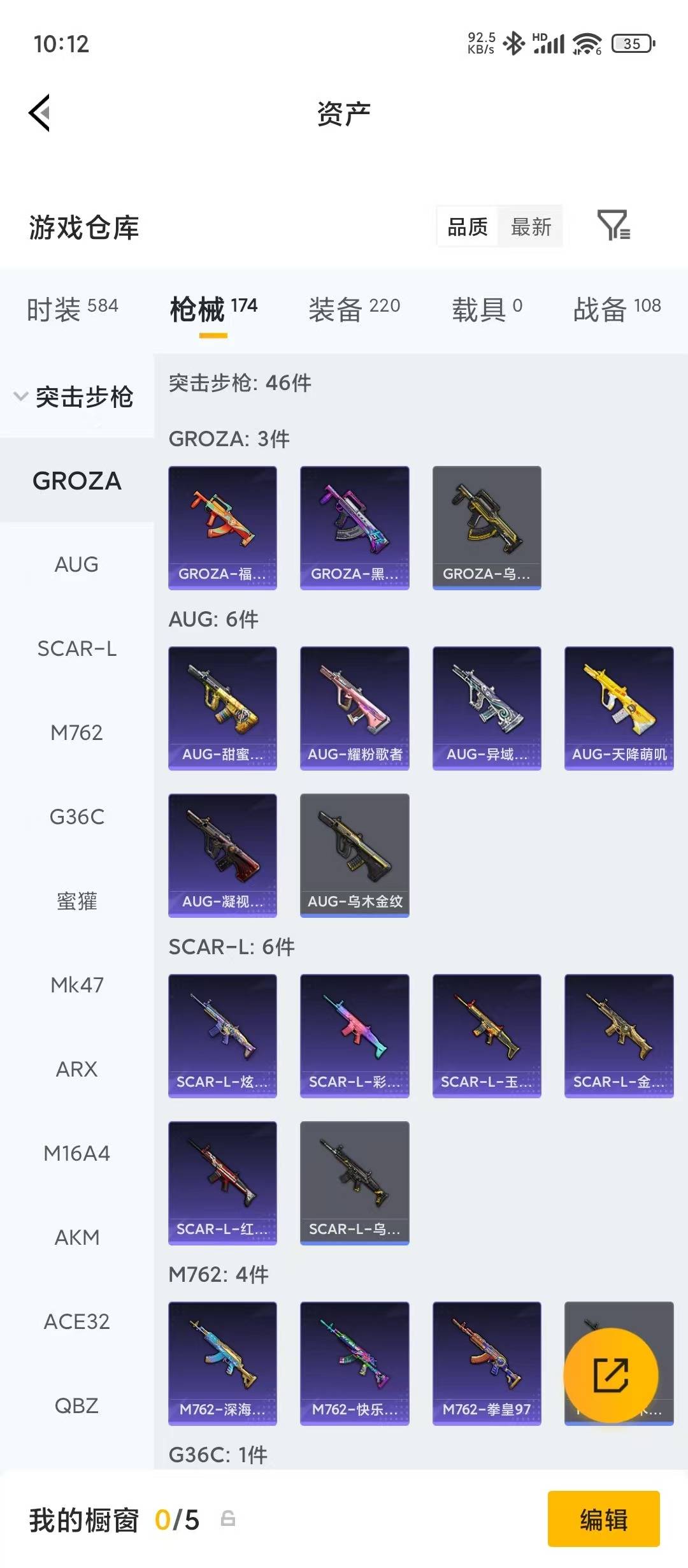This screenshot has height=1568, width=688.
Task: Select SCAR-L in the sidebar
Action: point(76,649)
